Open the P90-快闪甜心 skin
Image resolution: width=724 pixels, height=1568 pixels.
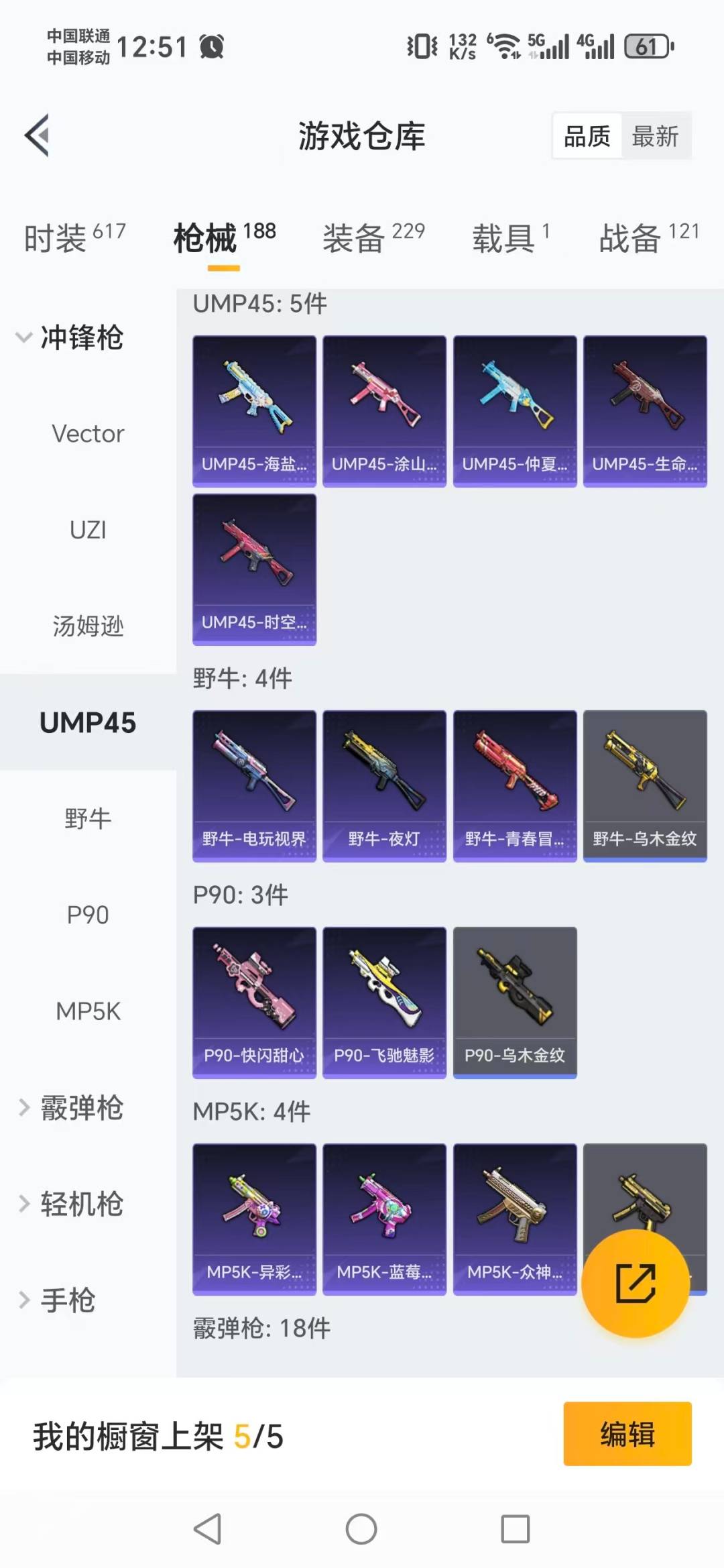(254, 1002)
